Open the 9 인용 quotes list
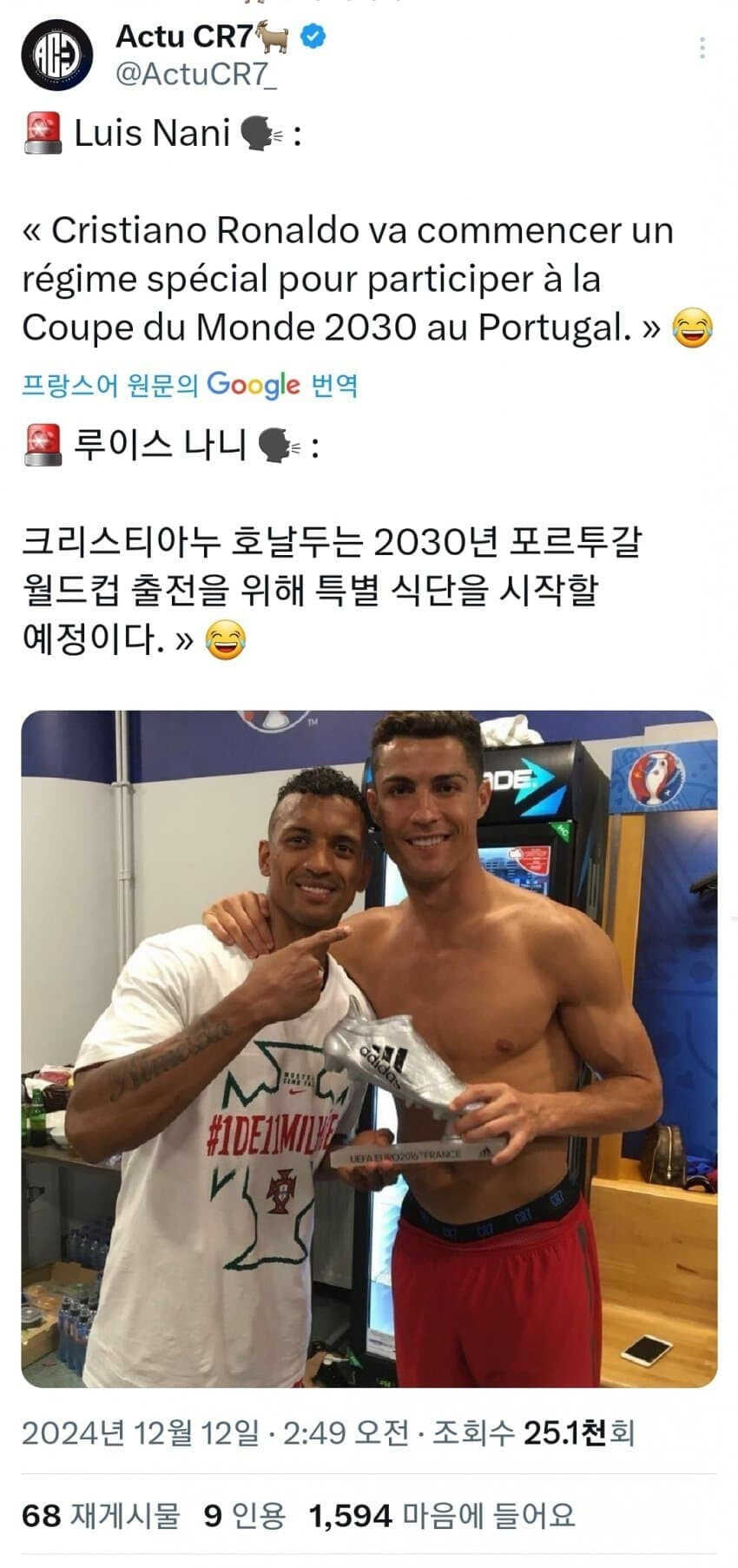 pyautogui.click(x=246, y=1516)
